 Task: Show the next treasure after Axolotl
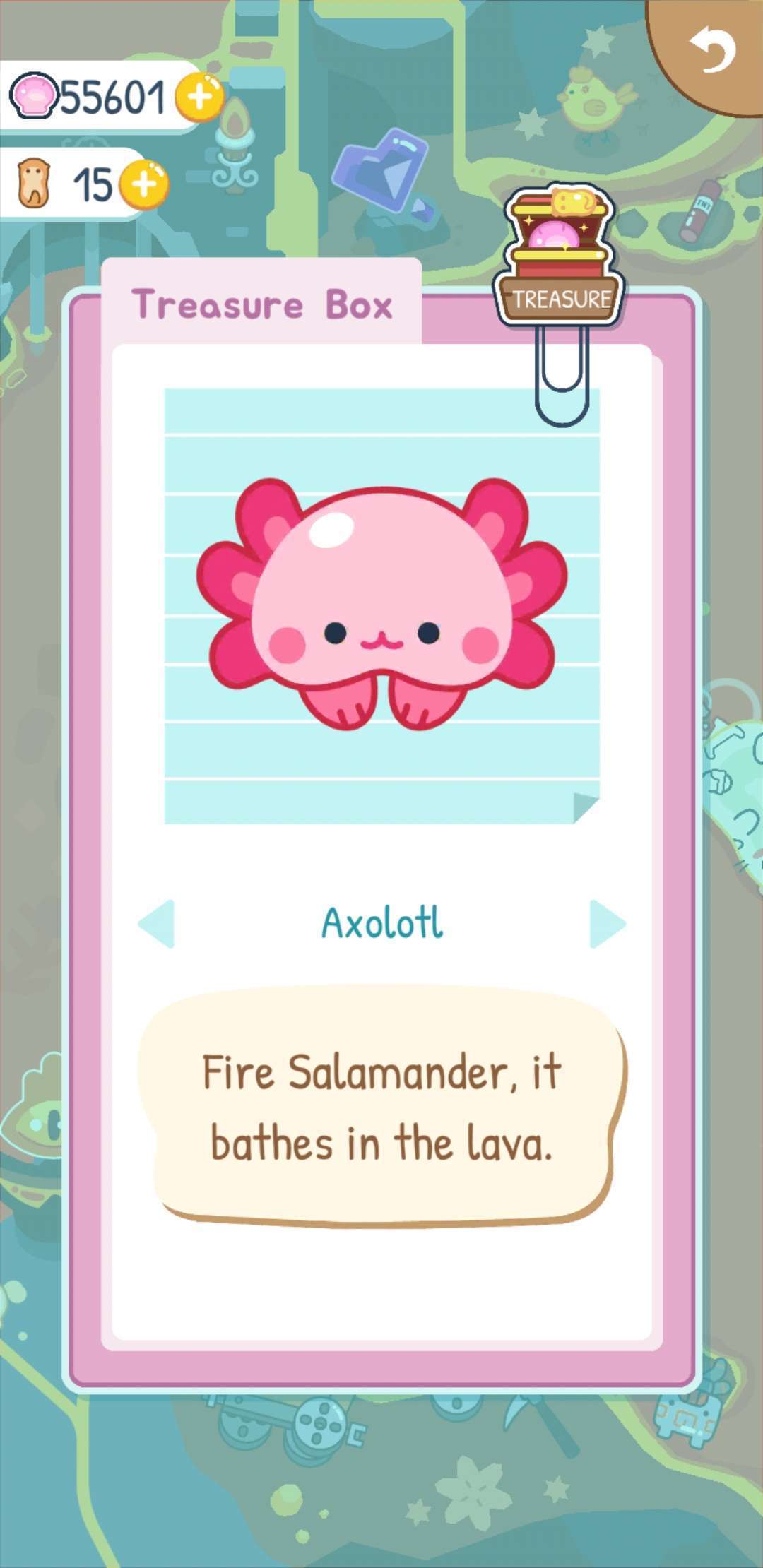[608, 923]
